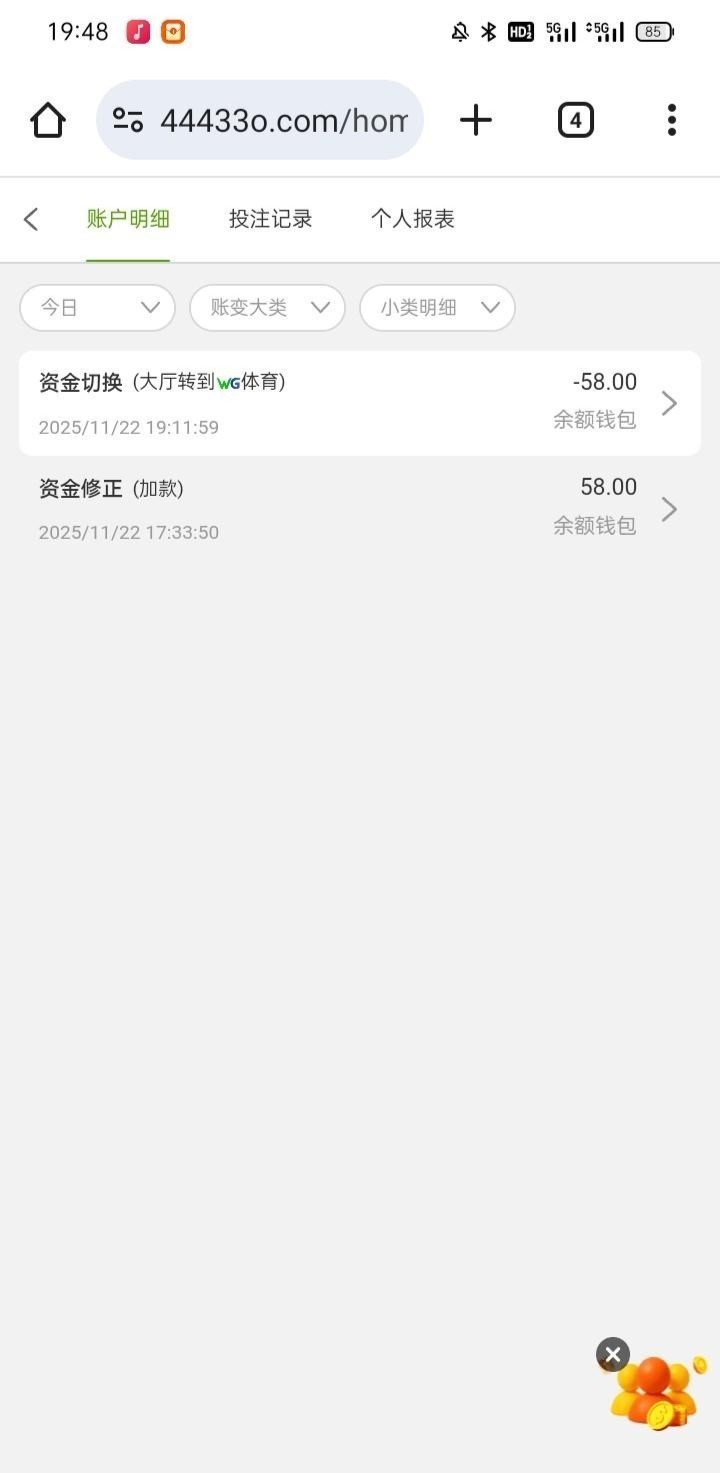Dismiss the floating promo icon
Image resolution: width=720 pixels, height=1473 pixels.
click(x=613, y=1355)
